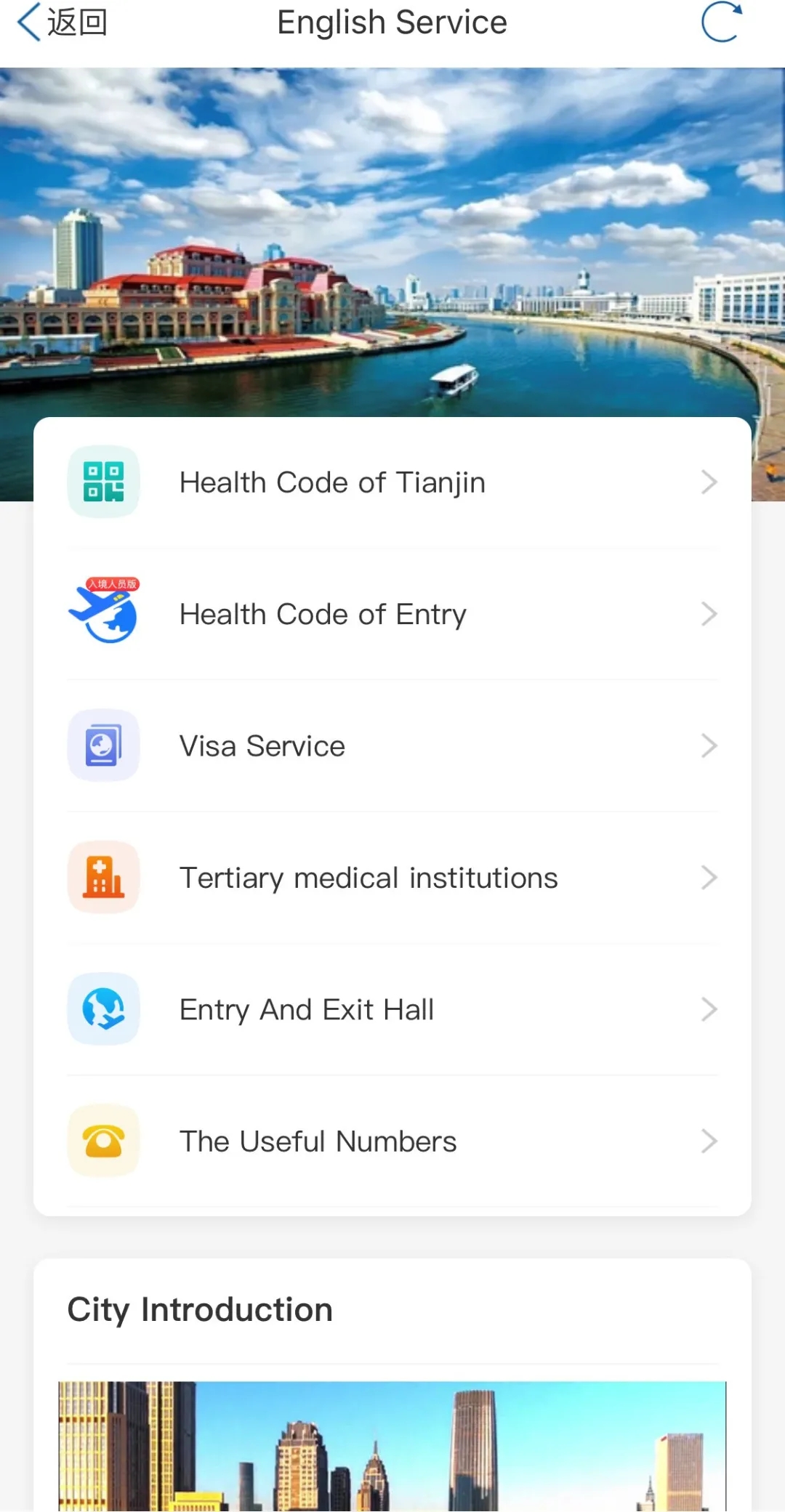
Task: Show The Useful Numbers list
Action: click(x=392, y=1141)
